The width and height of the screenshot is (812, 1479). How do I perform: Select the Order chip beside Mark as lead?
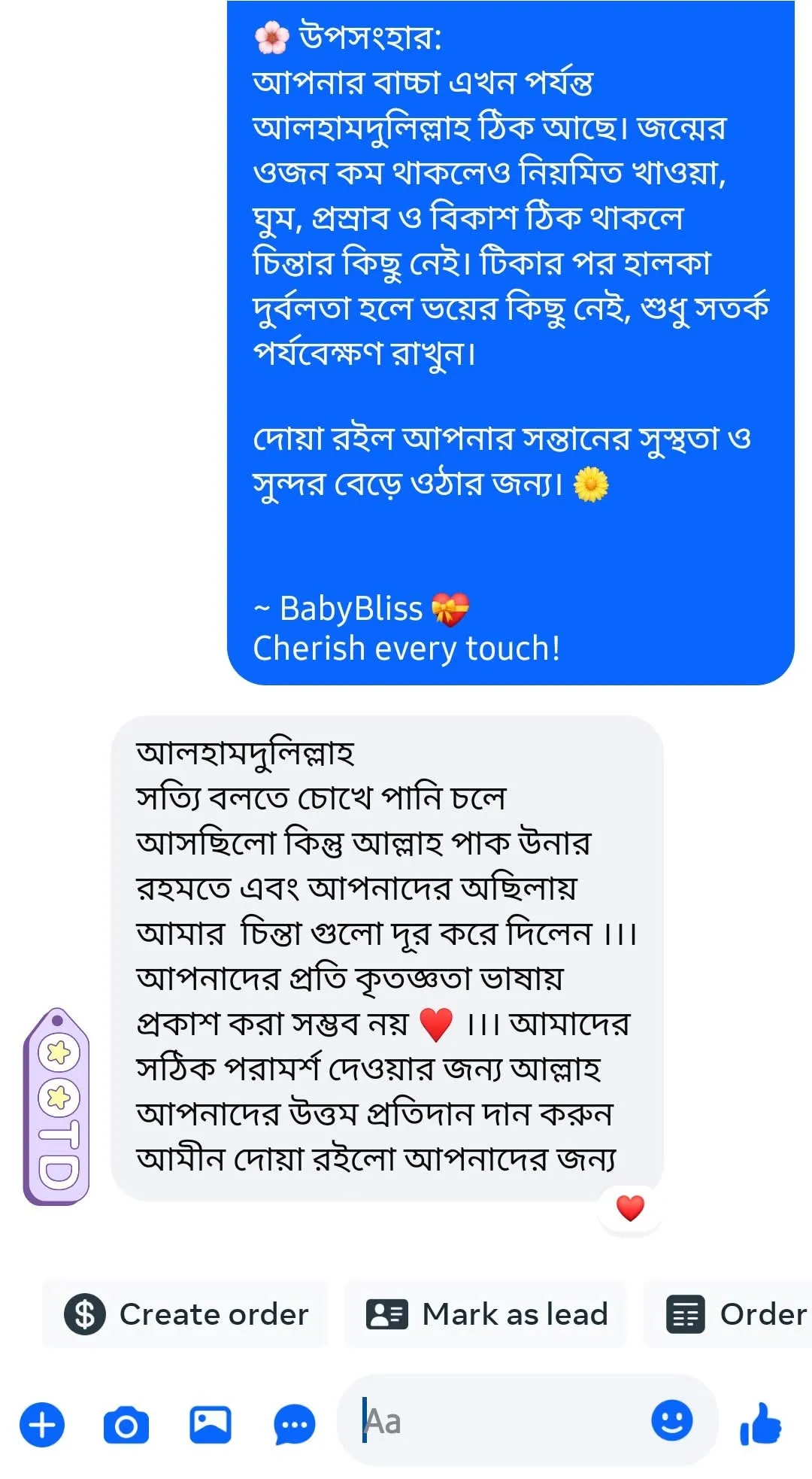pyautogui.click(x=737, y=1314)
